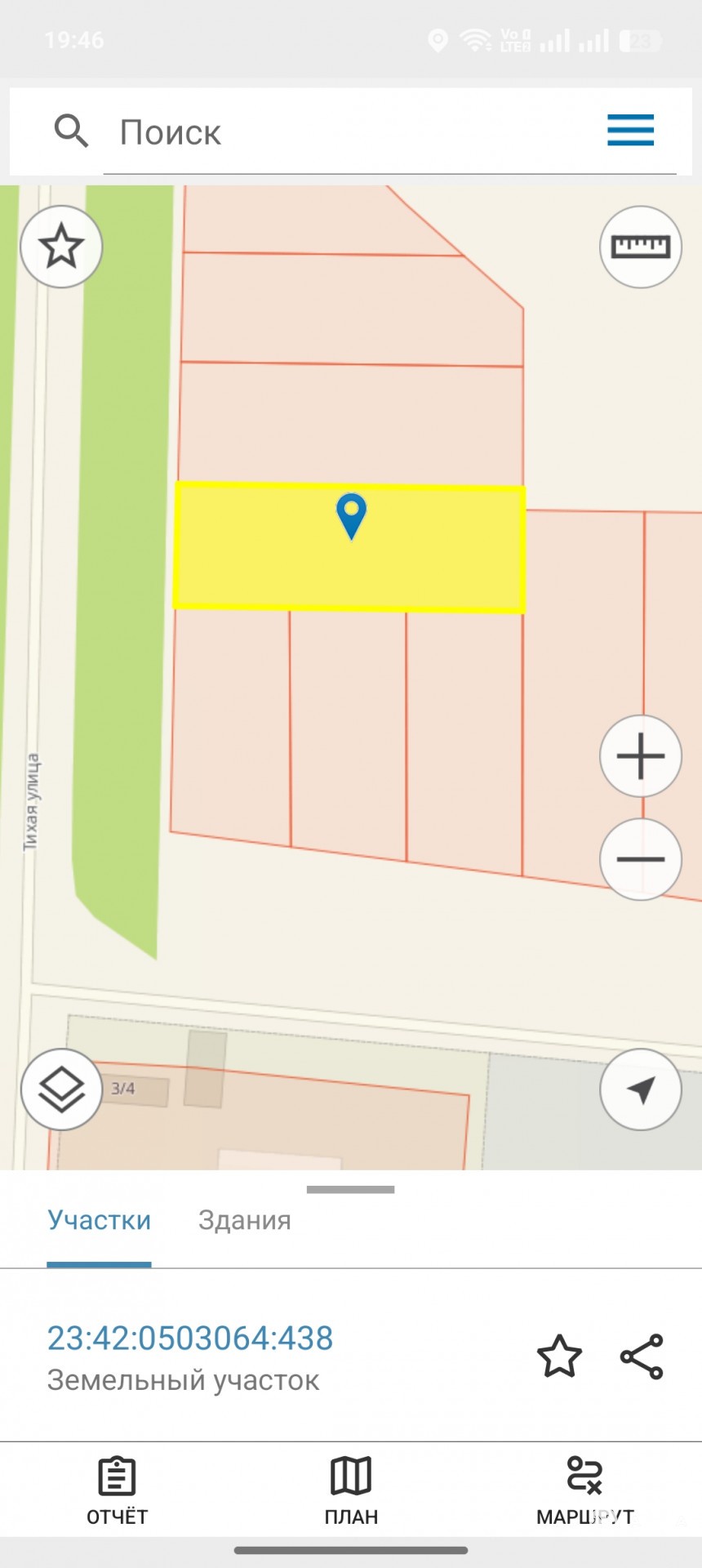
Task: Zoom in on the map
Action: [x=641, y=756]
